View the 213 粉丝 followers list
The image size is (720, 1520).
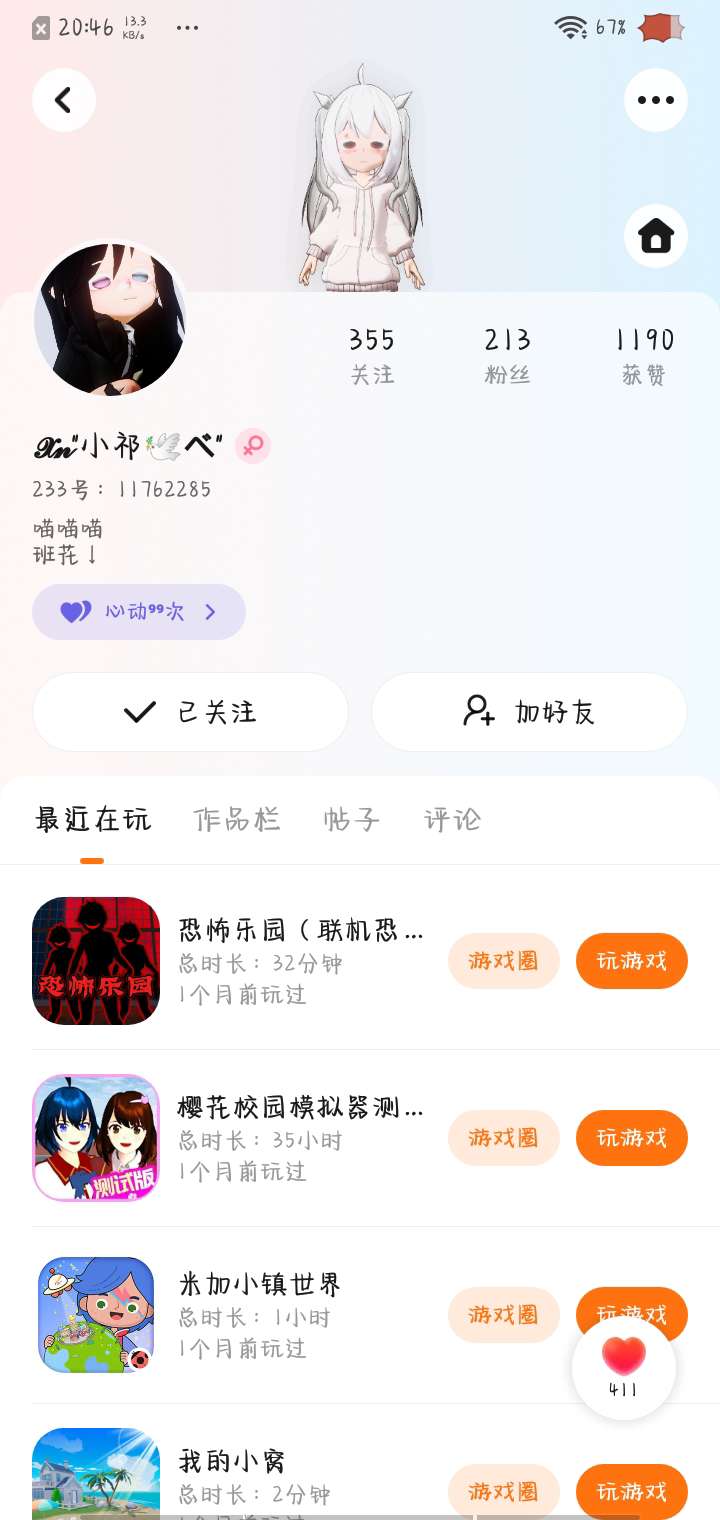coord(507,355)
